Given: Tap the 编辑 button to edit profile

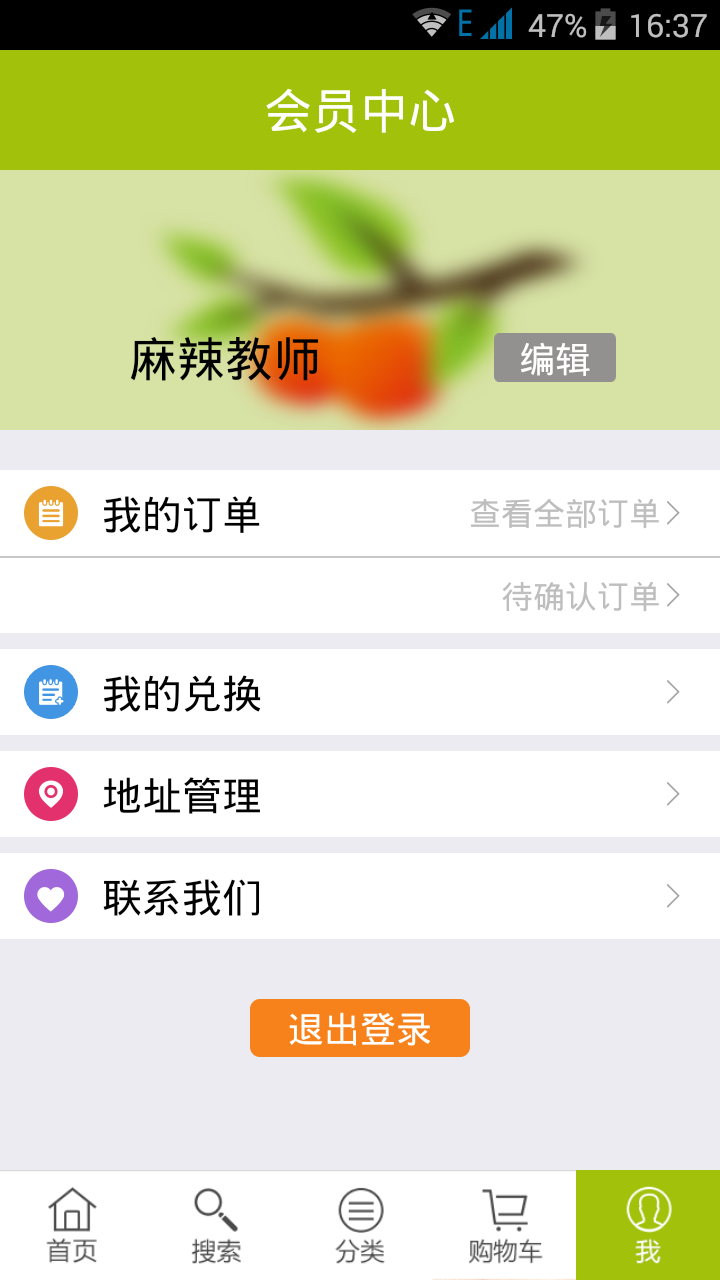Looking at the screenshot, I should tap(554, 358).
